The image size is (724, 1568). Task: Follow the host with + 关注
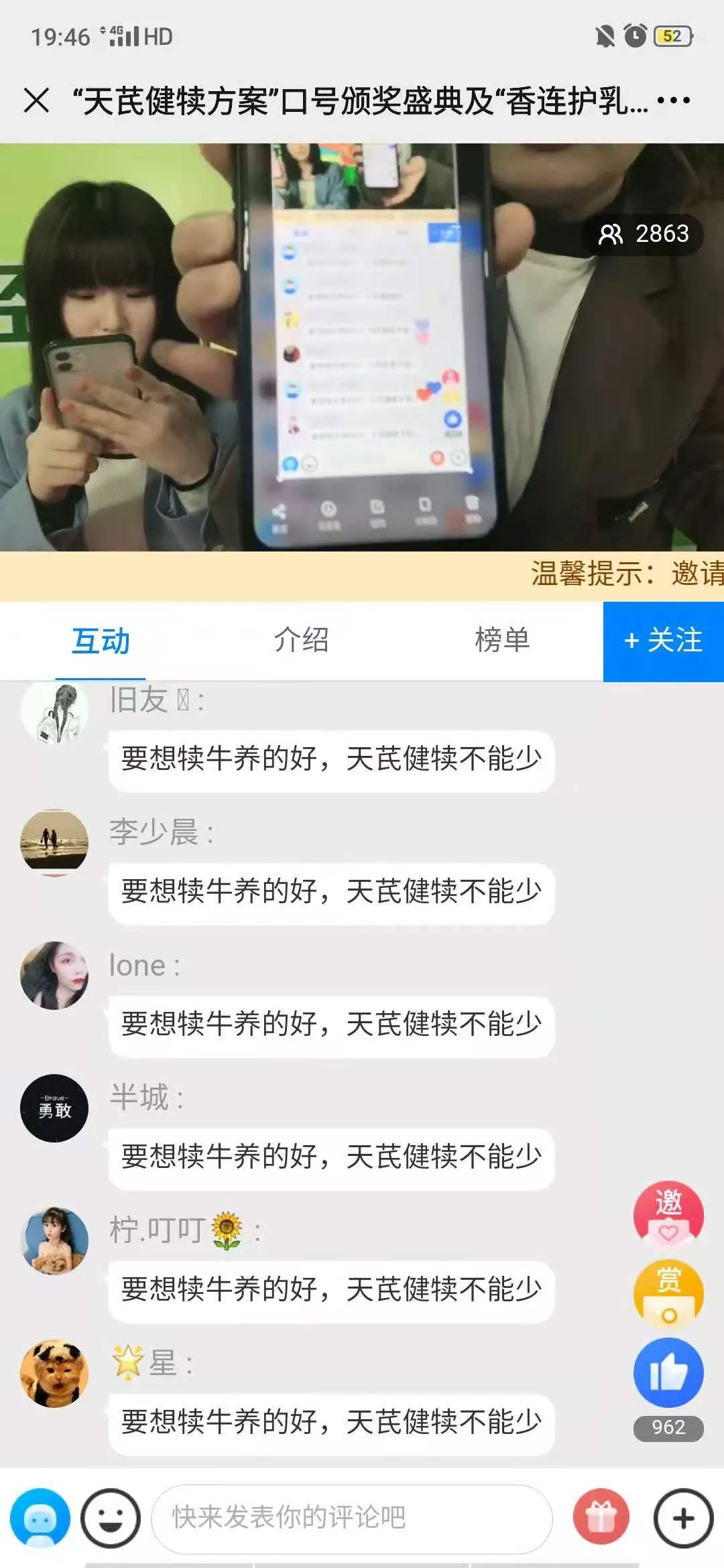pyautogui.click(x=663, y=641)
